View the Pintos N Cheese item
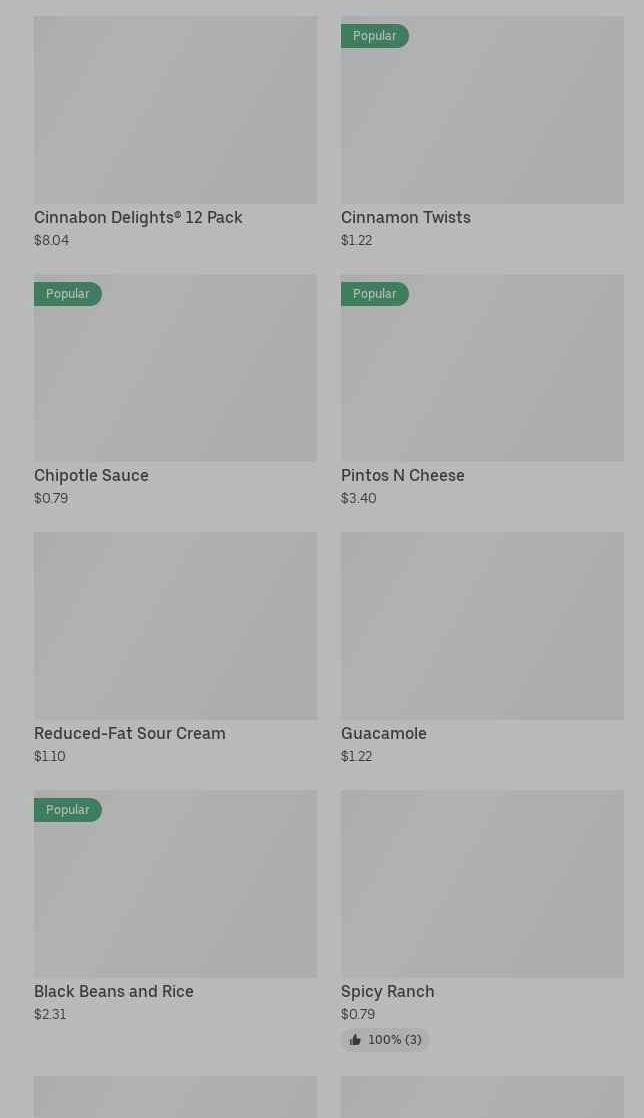Viewport: 644px width, 1118px height. [x=482, y=391]
